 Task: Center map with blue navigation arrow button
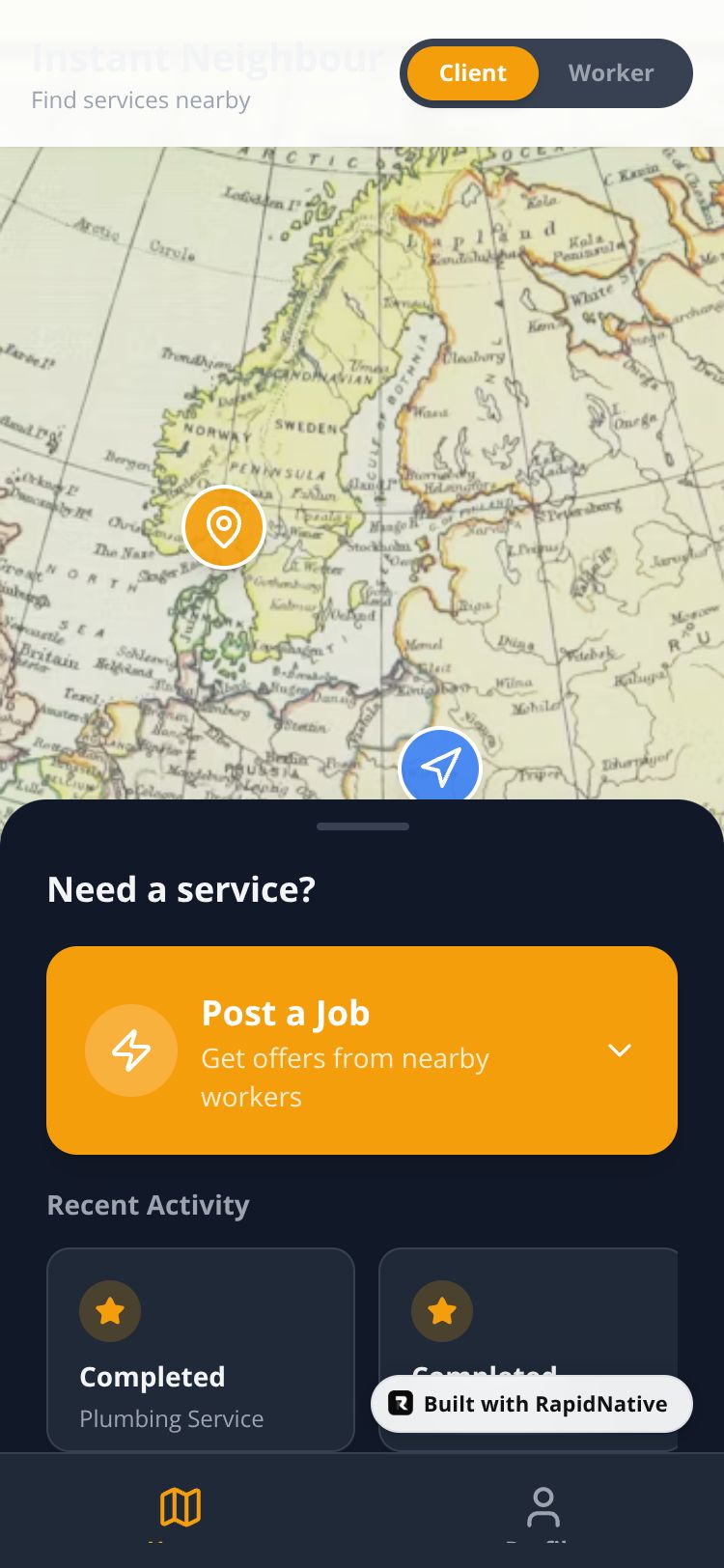coord(440,766)
